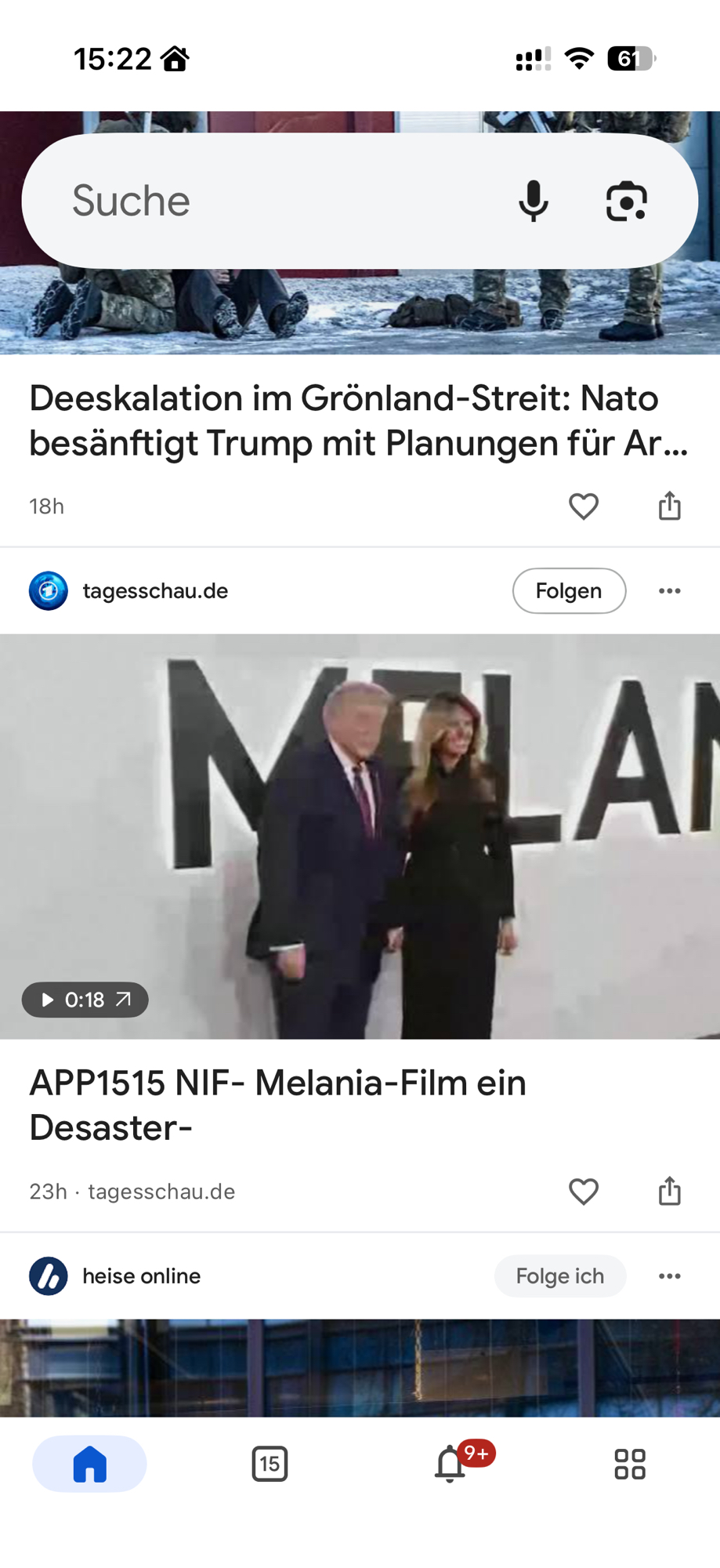Open the camera lens search

(x=627, y=201)
